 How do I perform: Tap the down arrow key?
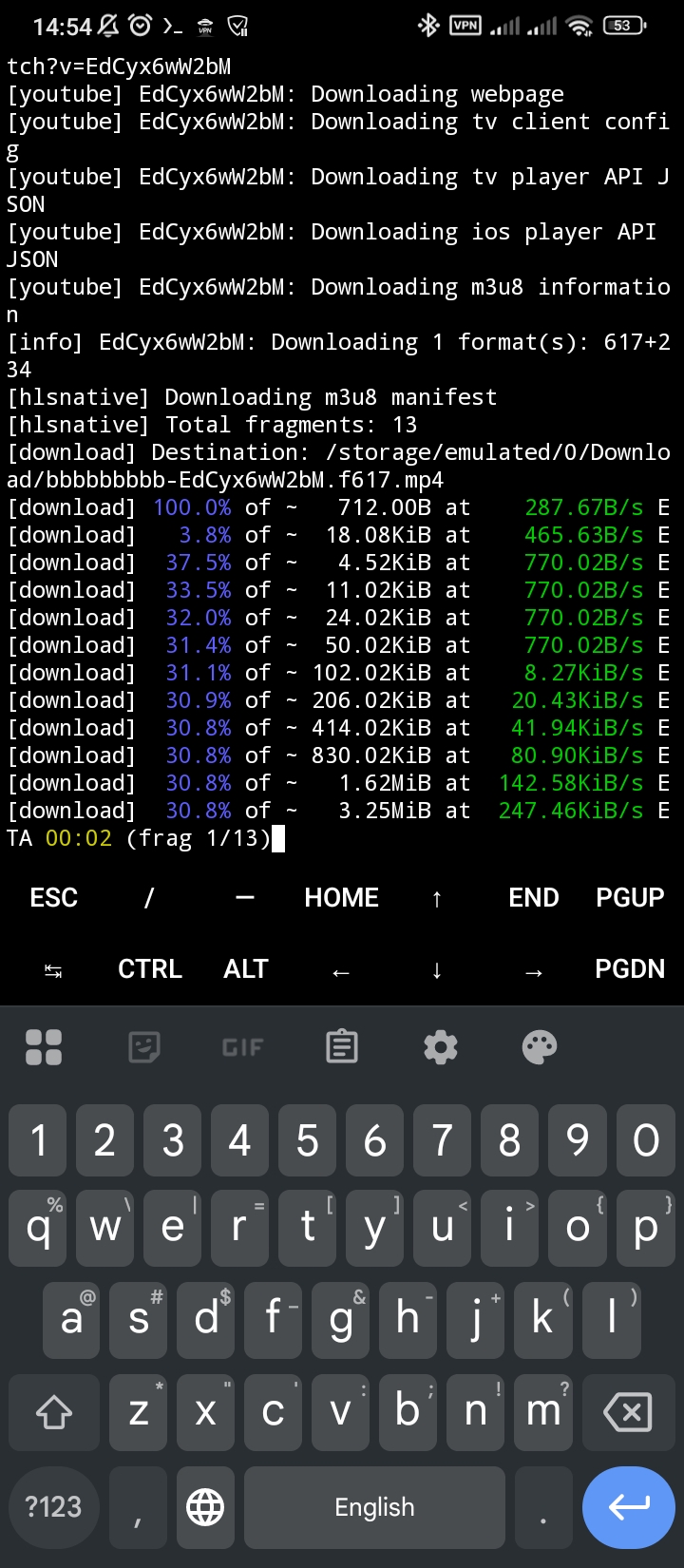(437, 970)
